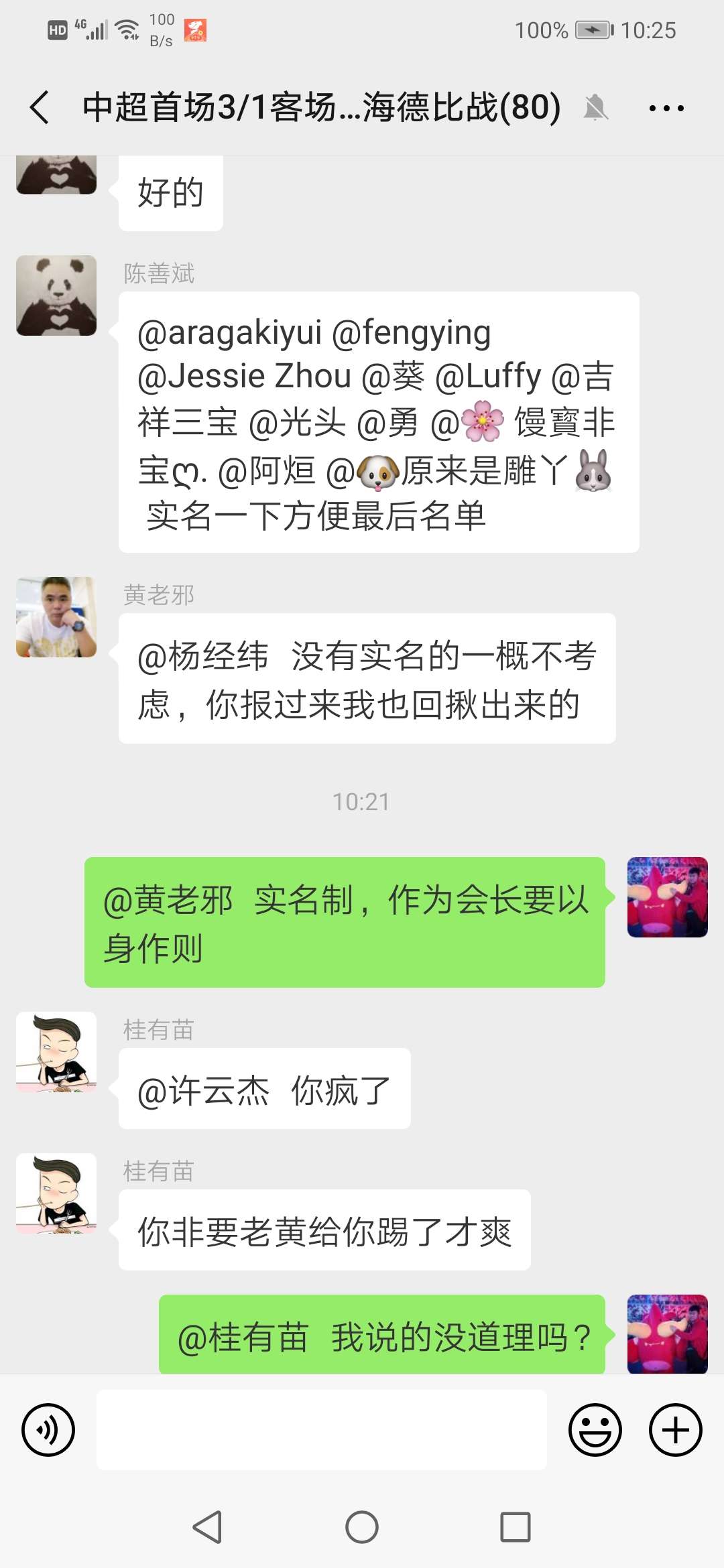Open my own avatar beside 实名制 message
The width and height of the screenshot is (724, 1568).
point(667,897)
